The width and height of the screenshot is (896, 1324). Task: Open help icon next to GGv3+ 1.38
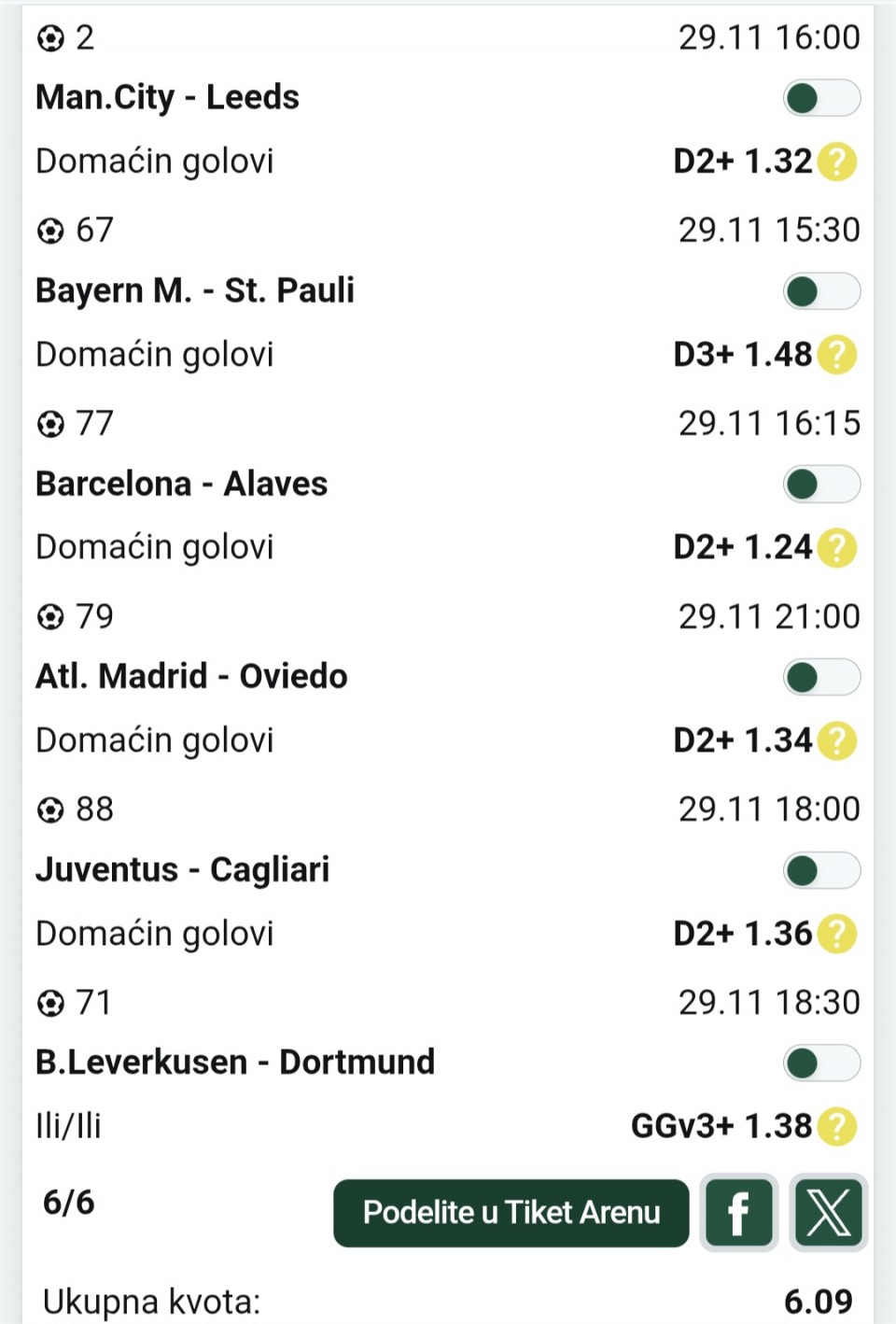pos(837,1127)
